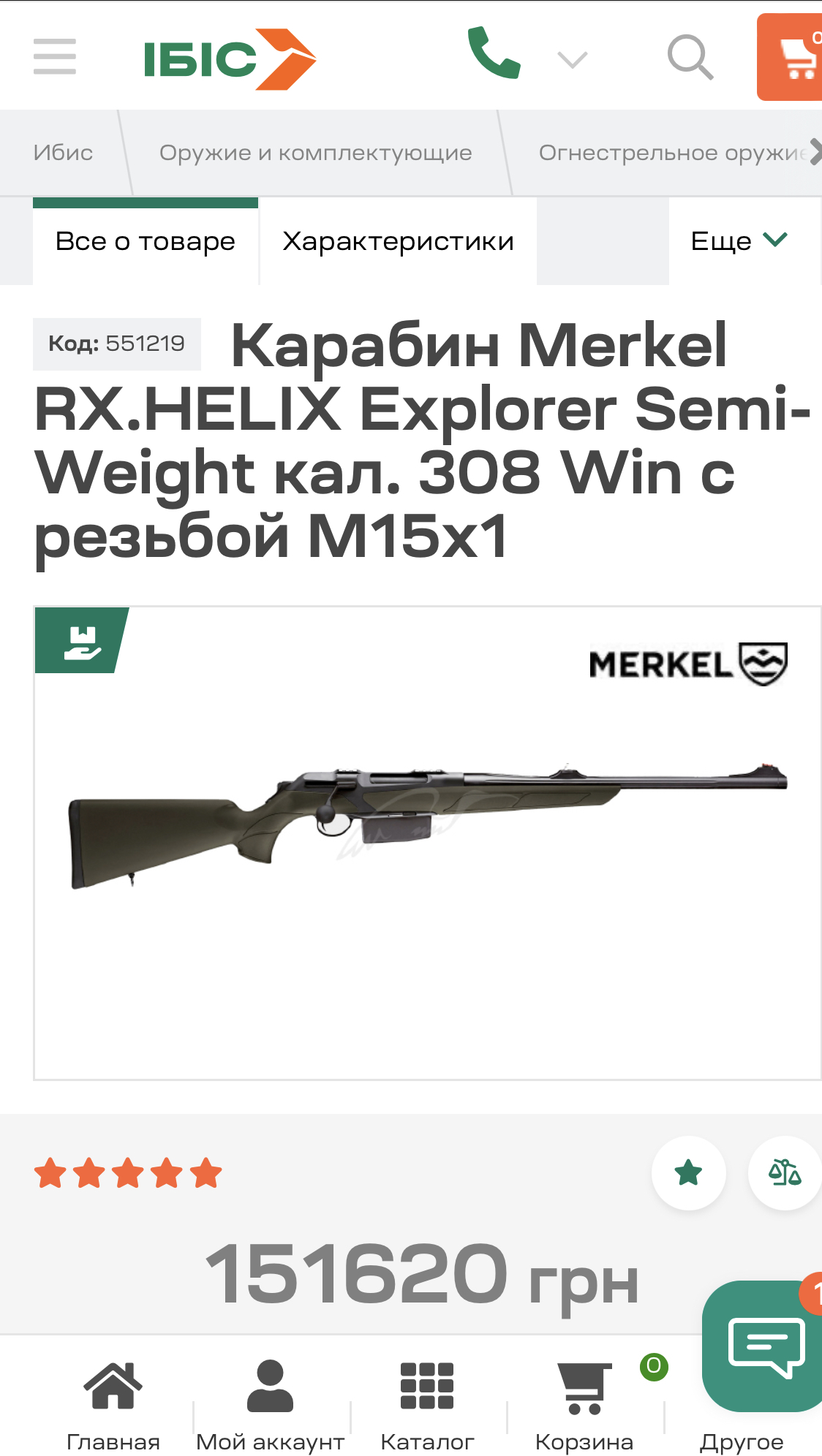Add the carbine to comparison
822x1456 pixels.
point(785,1173)
